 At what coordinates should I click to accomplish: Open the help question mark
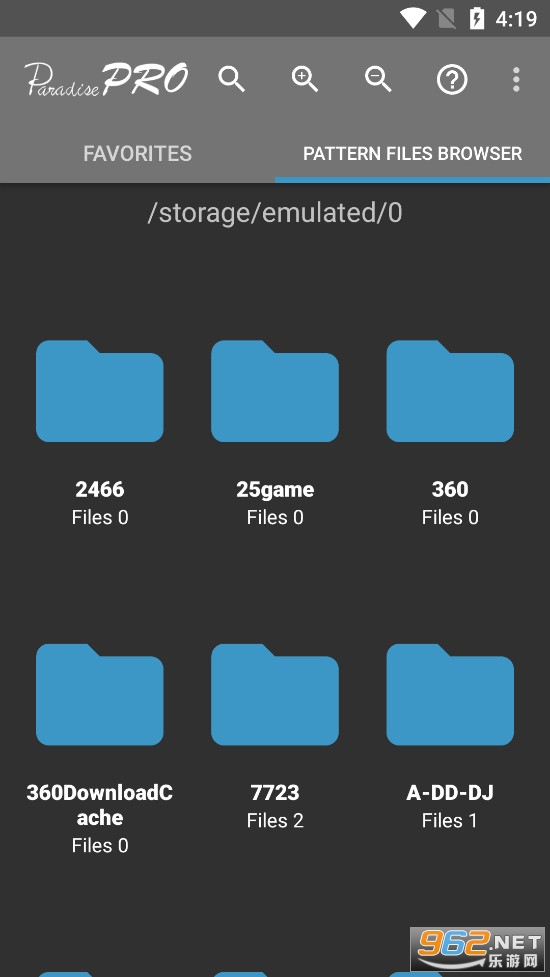coord(452,80)
